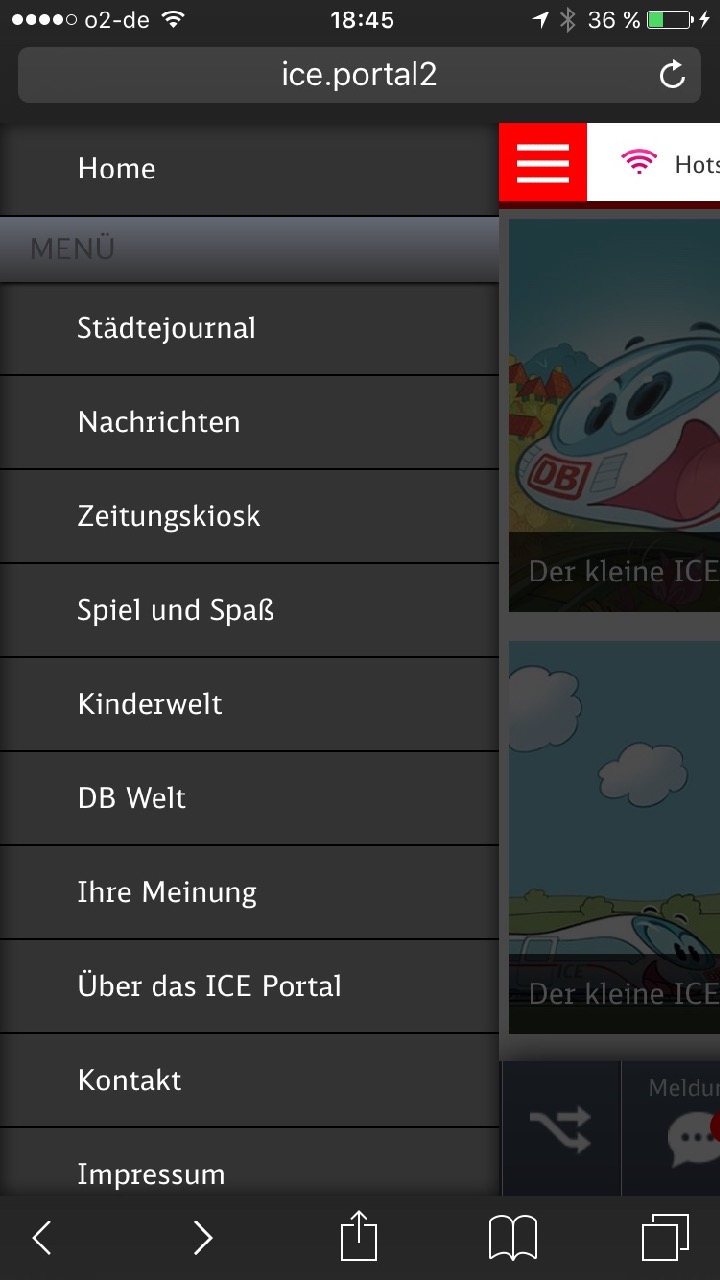This screenshot has height=1280, width=720.
Task: Choose Kinderwelt from the menu
Action: 249,705
